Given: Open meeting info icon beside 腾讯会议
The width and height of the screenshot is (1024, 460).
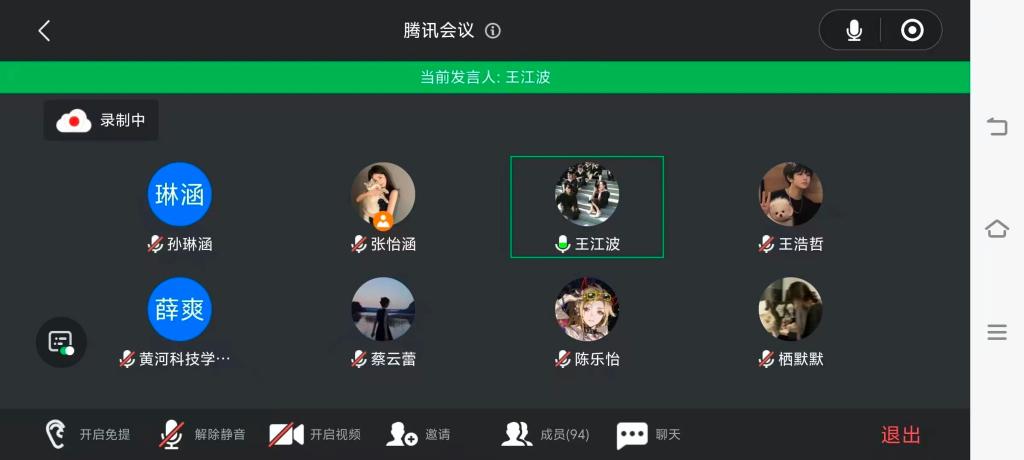Looking at the screenshot, I should click(x=493, y=31).
